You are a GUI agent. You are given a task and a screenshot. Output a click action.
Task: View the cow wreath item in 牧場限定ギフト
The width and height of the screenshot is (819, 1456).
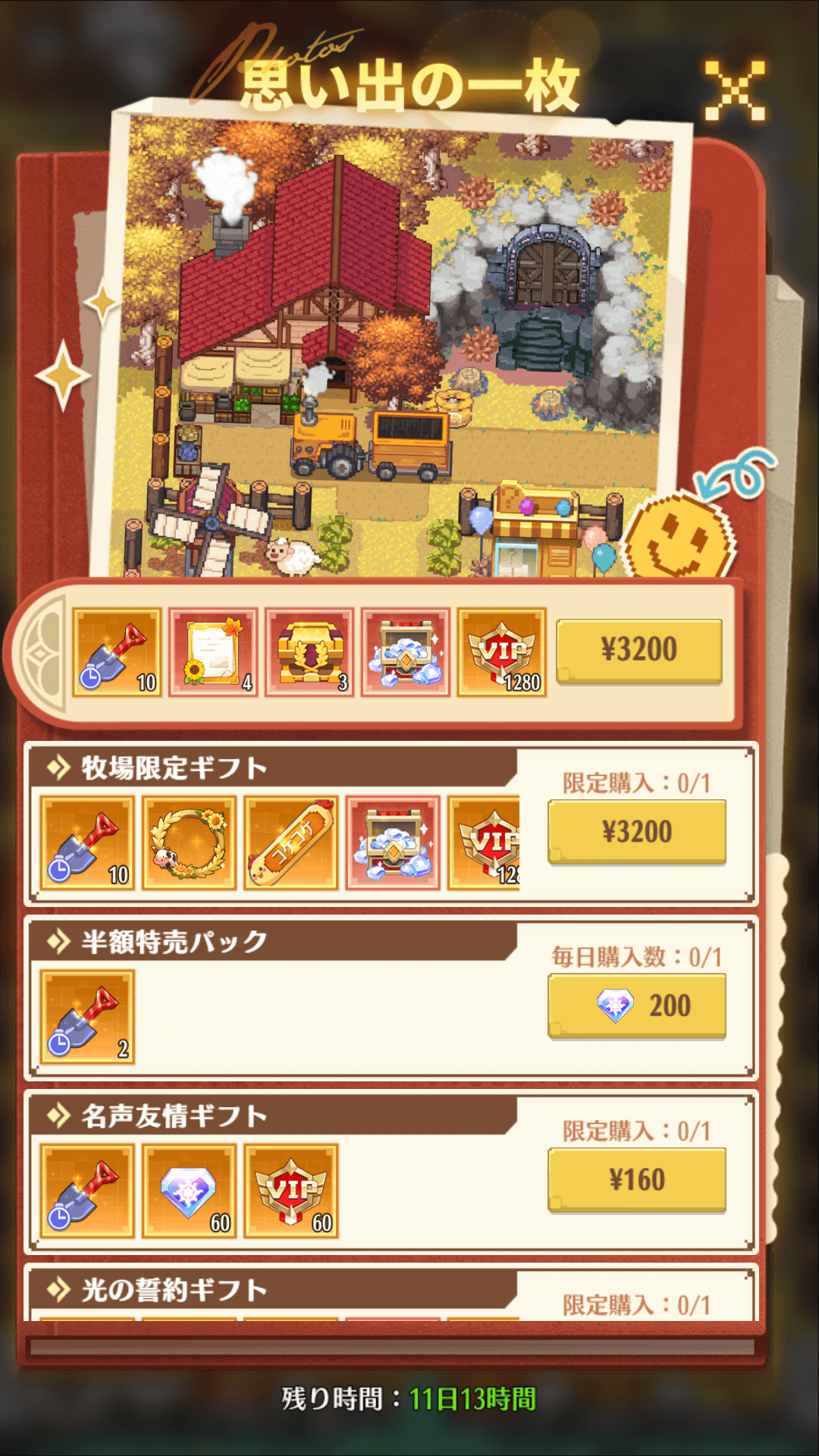(x=190, y=843)
